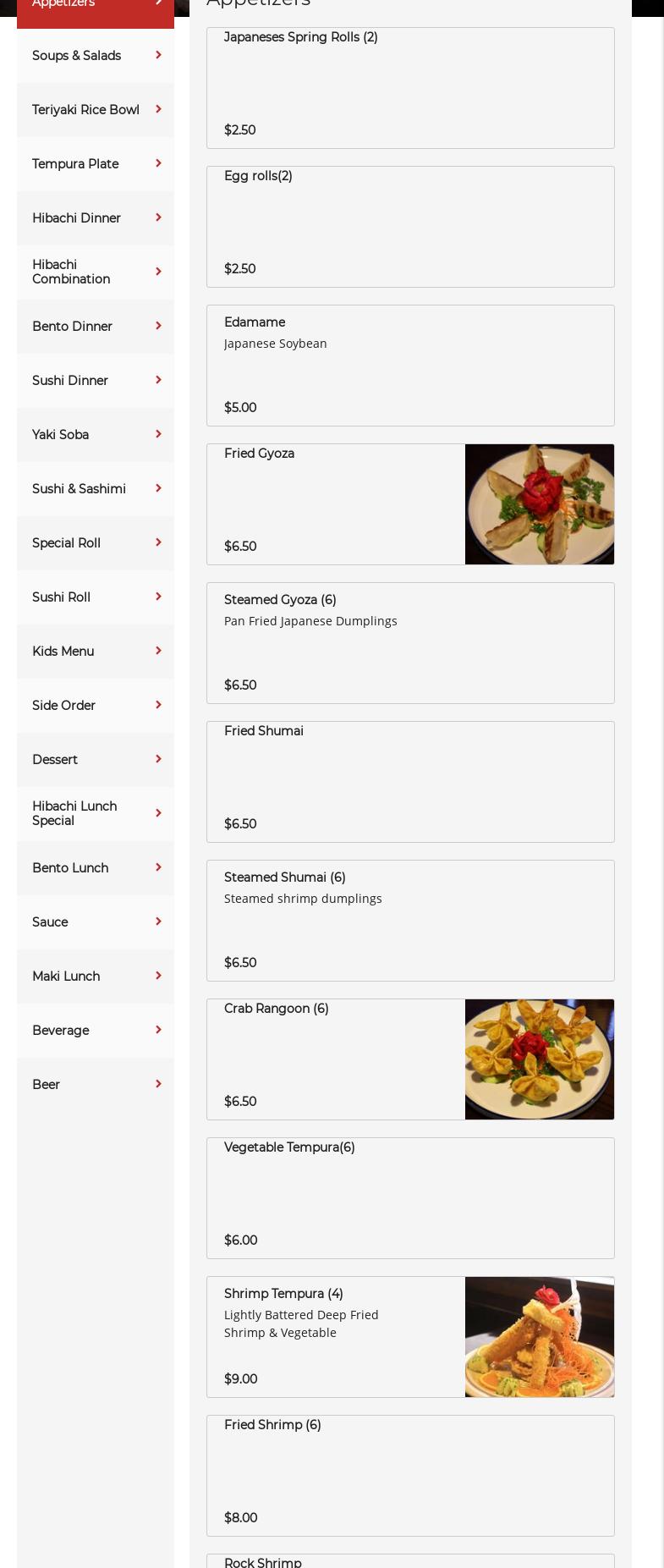
Task: Go to Hibachi Dinner menu
Action: click(95, 218)
